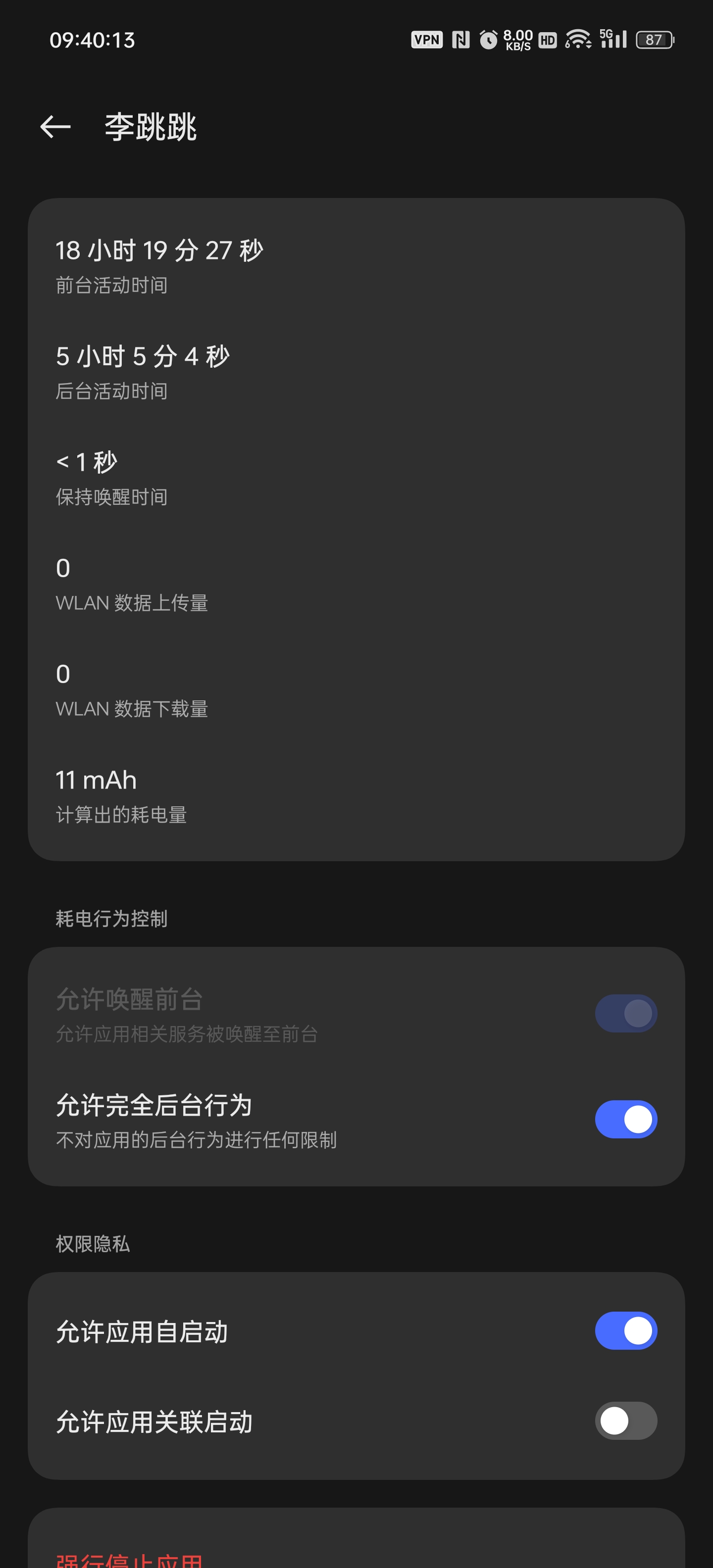
Task: Open the VPN status icon
Action: click(426, 40)
